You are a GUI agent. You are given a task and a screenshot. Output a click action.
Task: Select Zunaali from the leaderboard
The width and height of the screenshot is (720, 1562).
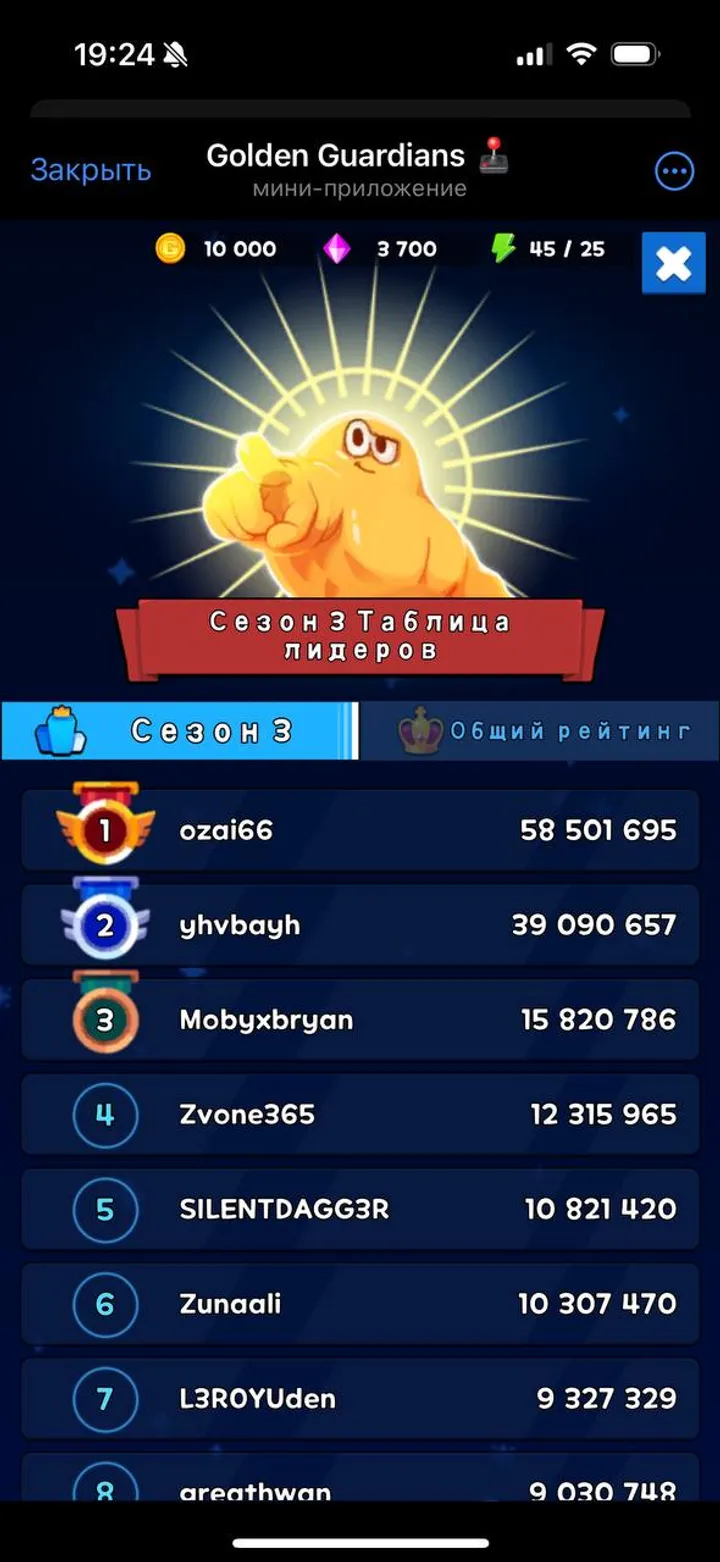coord(360,1303)
